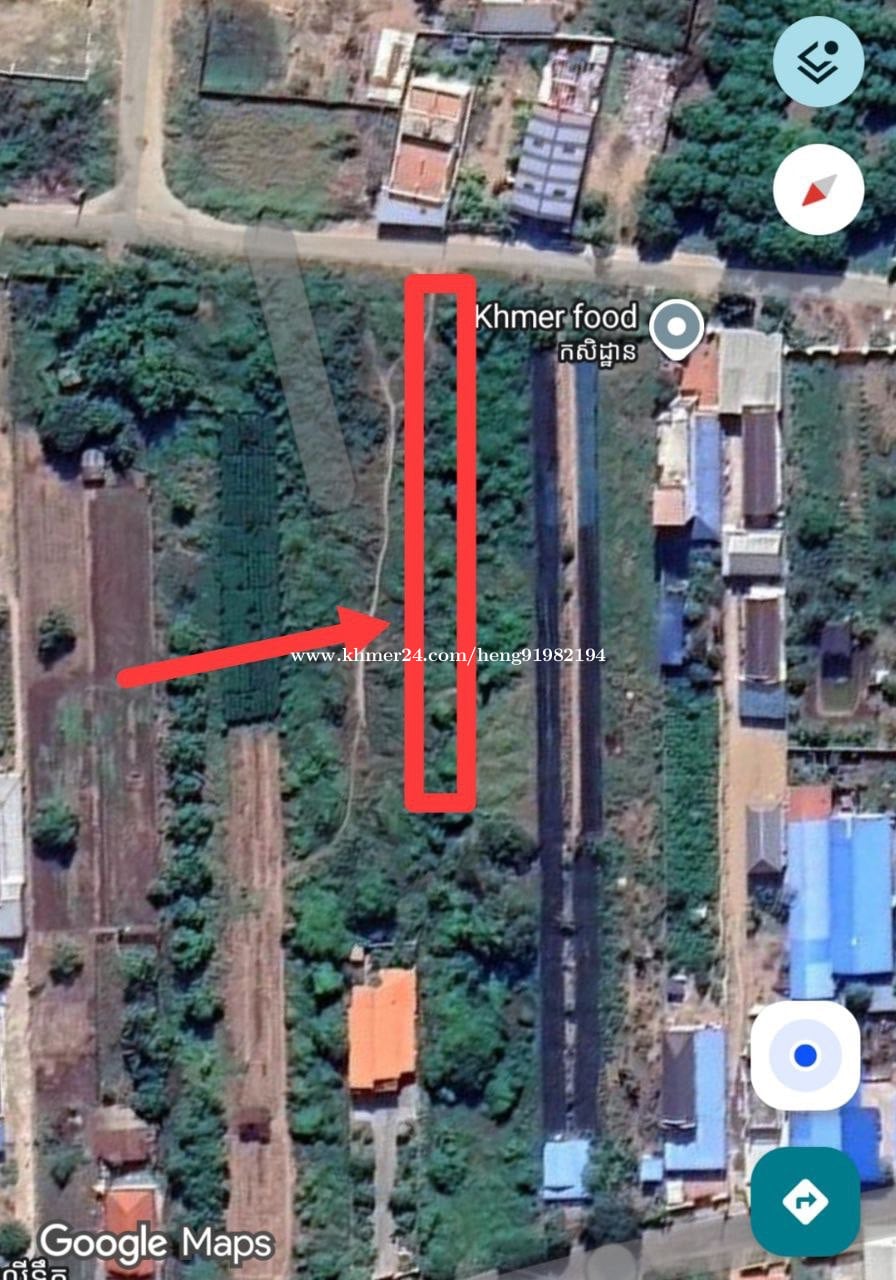Open the directions button
The height and width of the screenshot is (1280, 896).
tap(805, 1201)
